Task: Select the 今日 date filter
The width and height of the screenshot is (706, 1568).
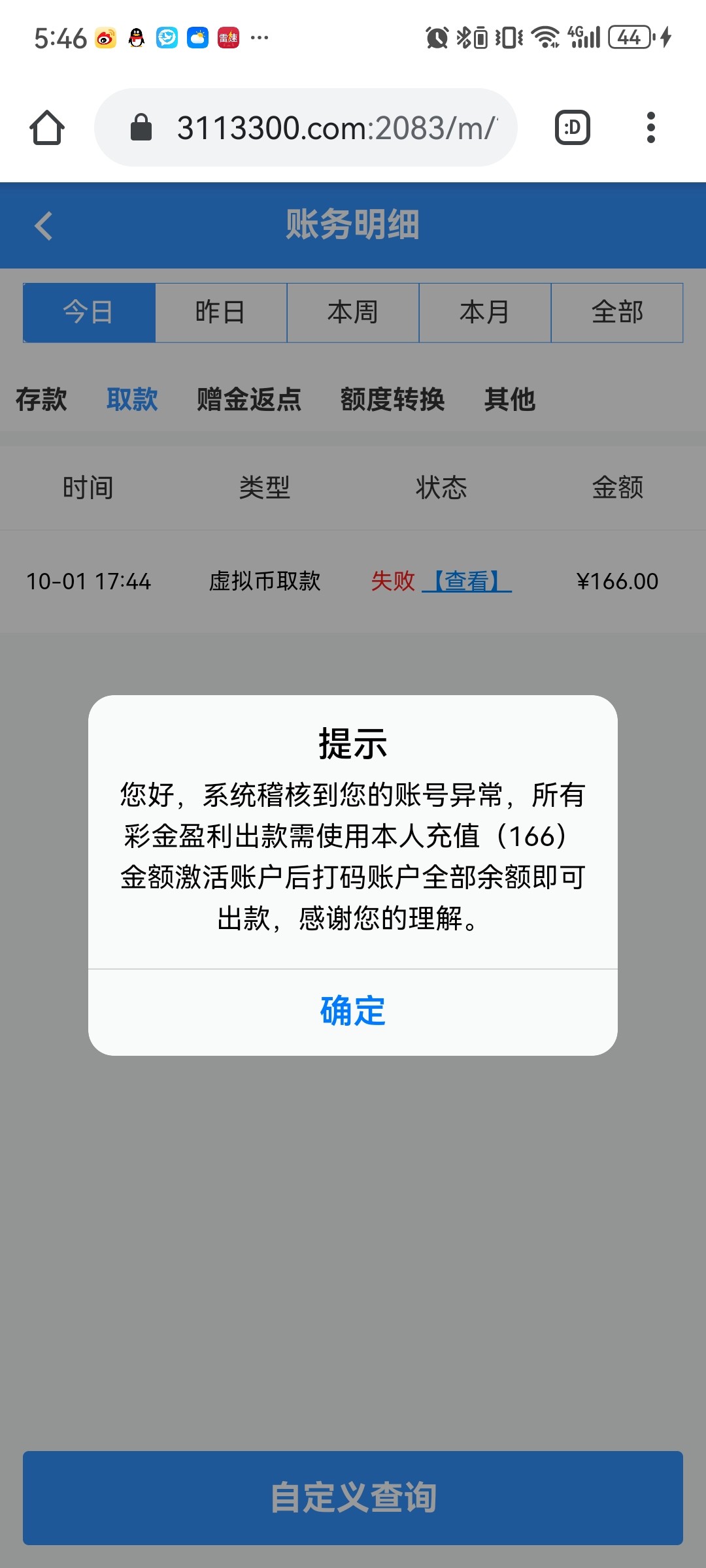Action: (x=90, y=312)
